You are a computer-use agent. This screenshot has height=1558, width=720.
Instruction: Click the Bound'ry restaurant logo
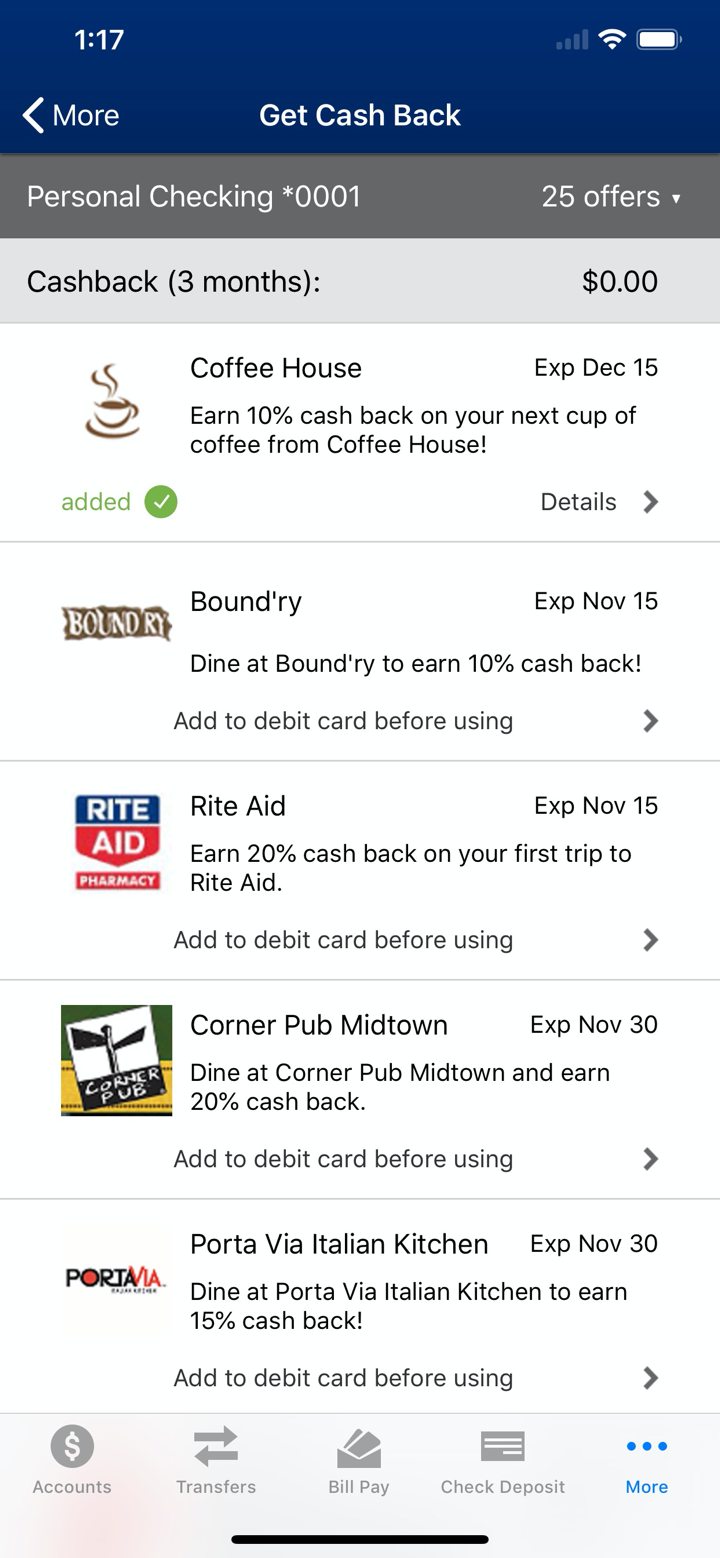(x=116, y=623)
